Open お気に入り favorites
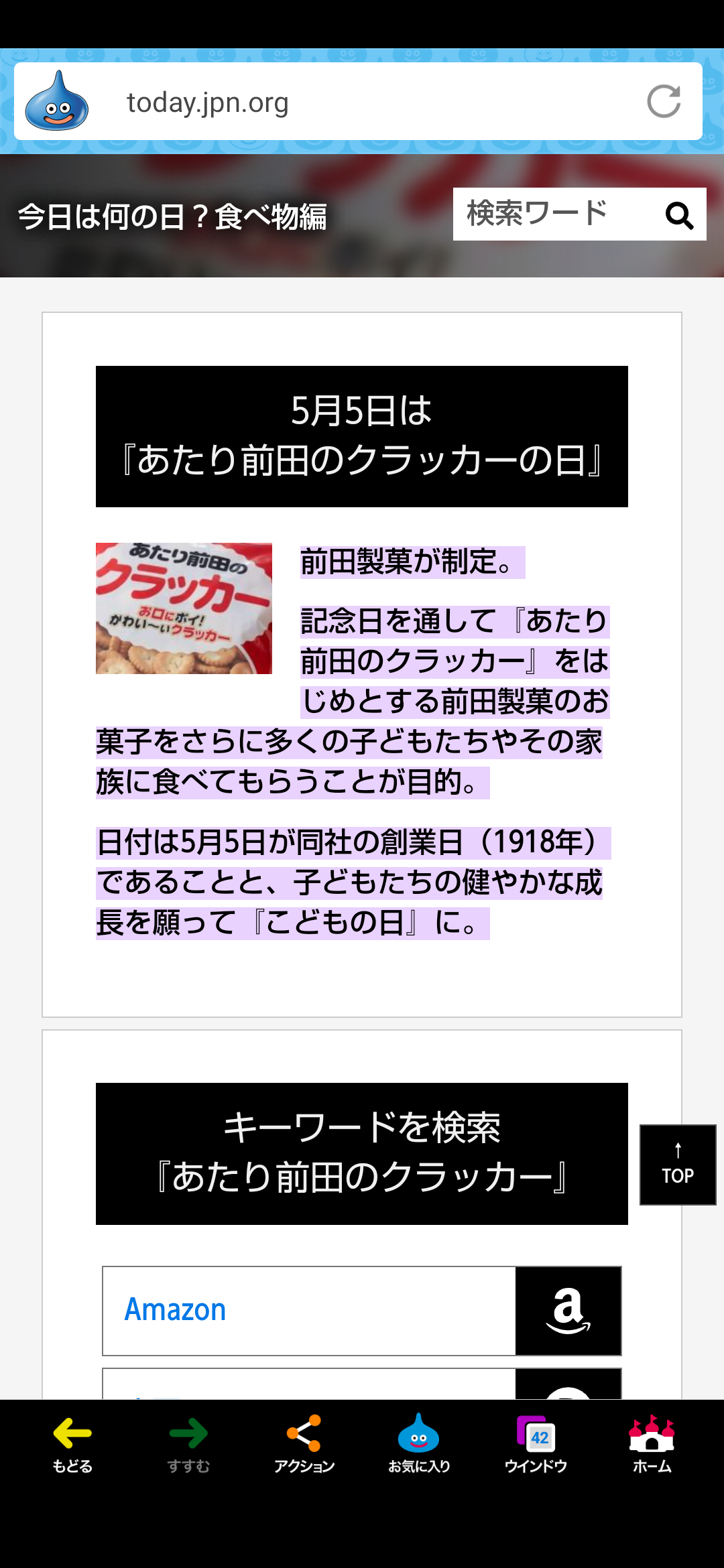Screen dimensions: 724x1568 pyautogui.click(x=419, y=1444)
